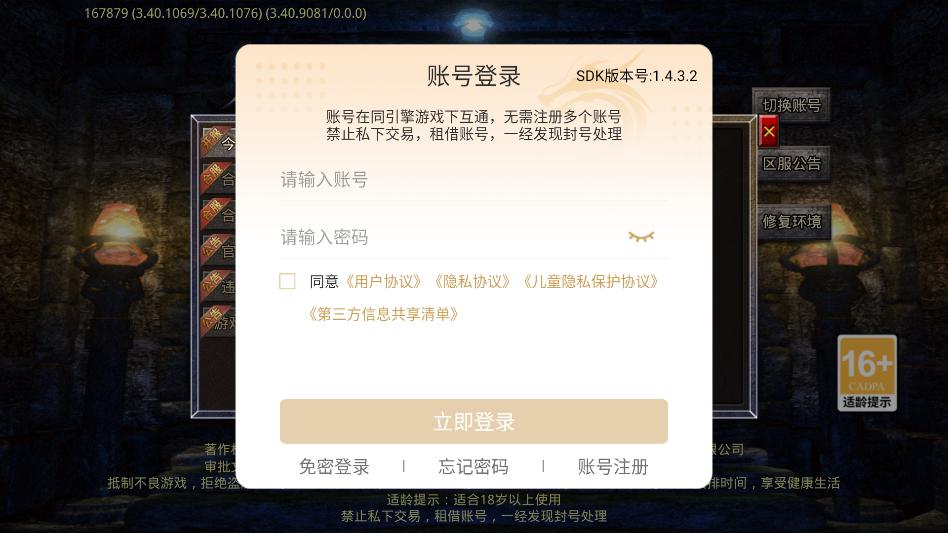The image size is (948, 533).
Task: Tap the 修复环境 button
Action: (791, 222)
